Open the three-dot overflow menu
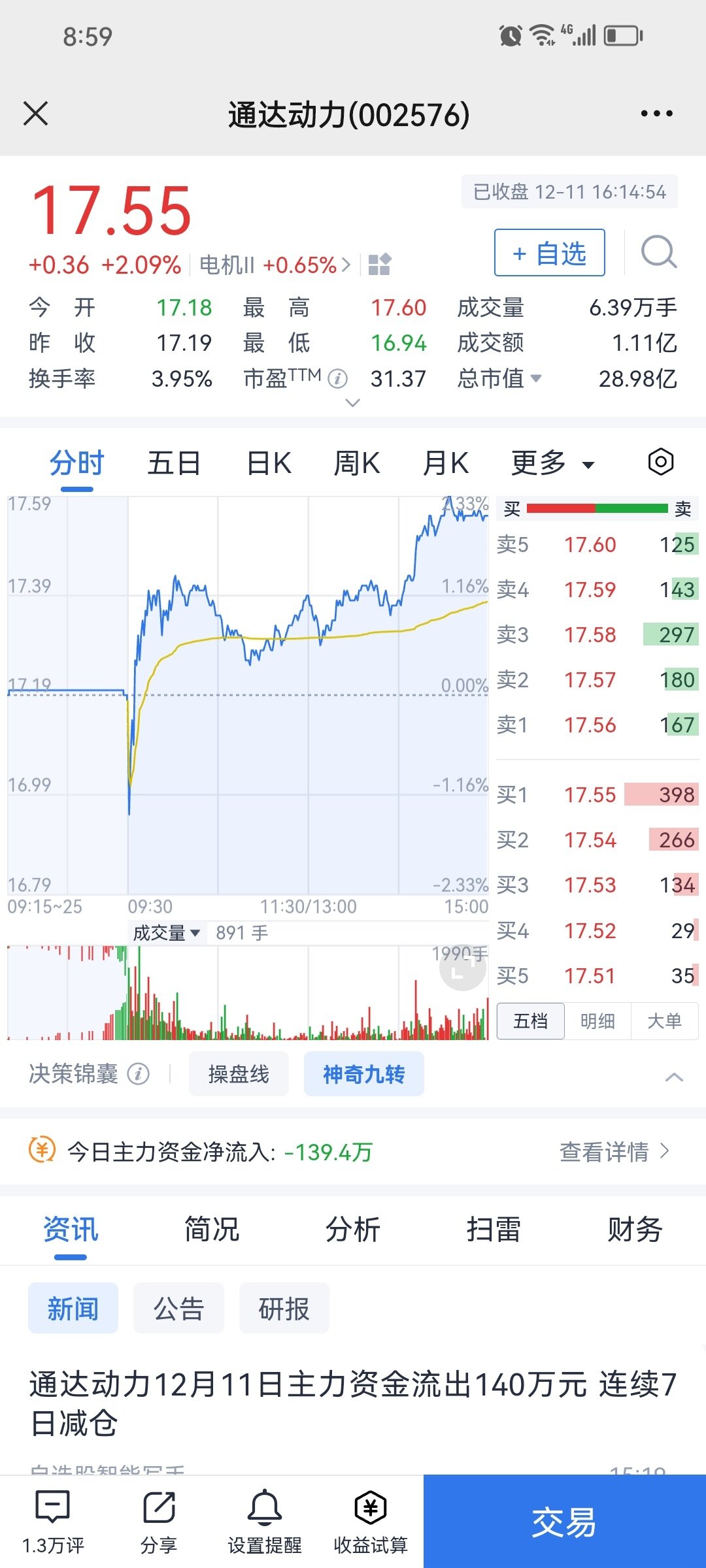This screenshot has height=1568, width=706. (x=656, y=114)
